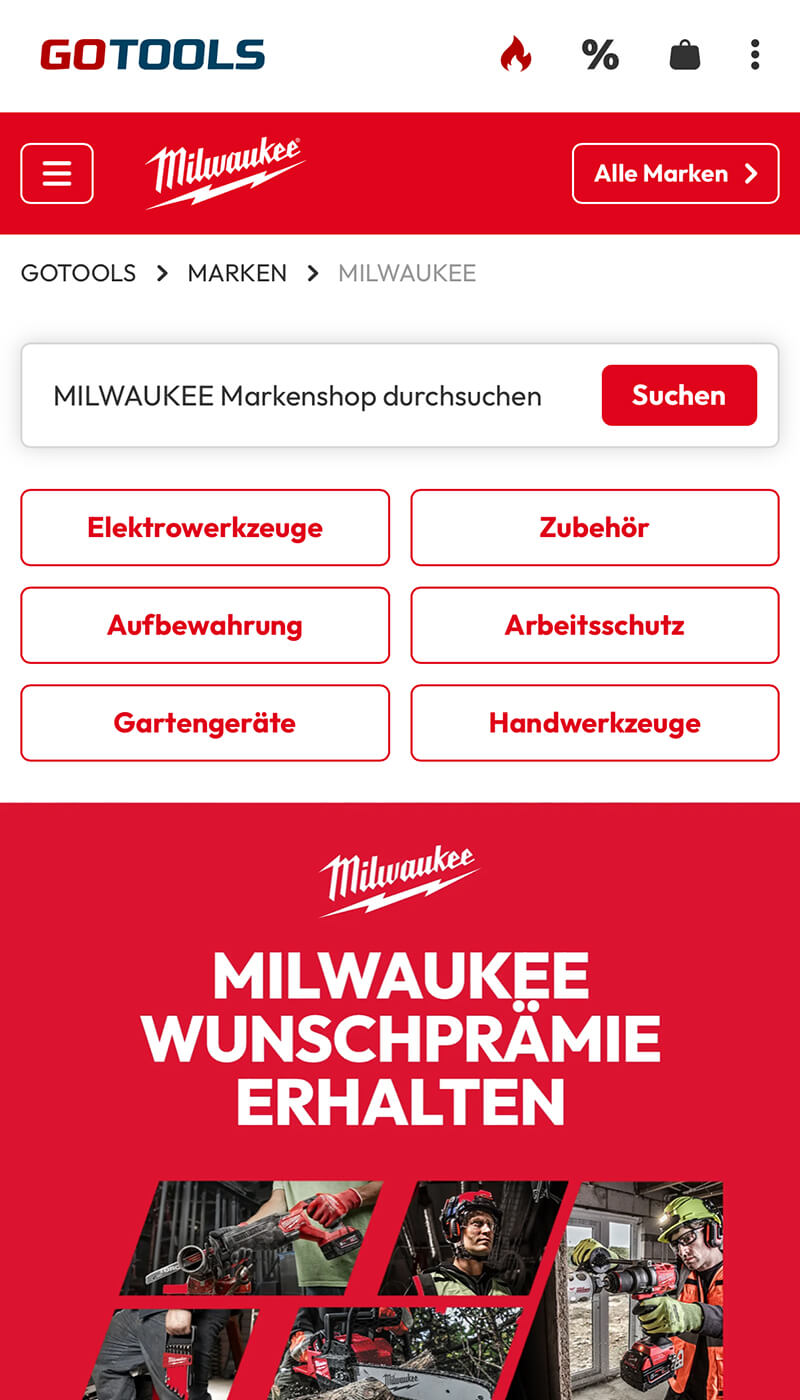Open the percent discounts icon
Screen dimensions: 800x1400
point(600,54)
